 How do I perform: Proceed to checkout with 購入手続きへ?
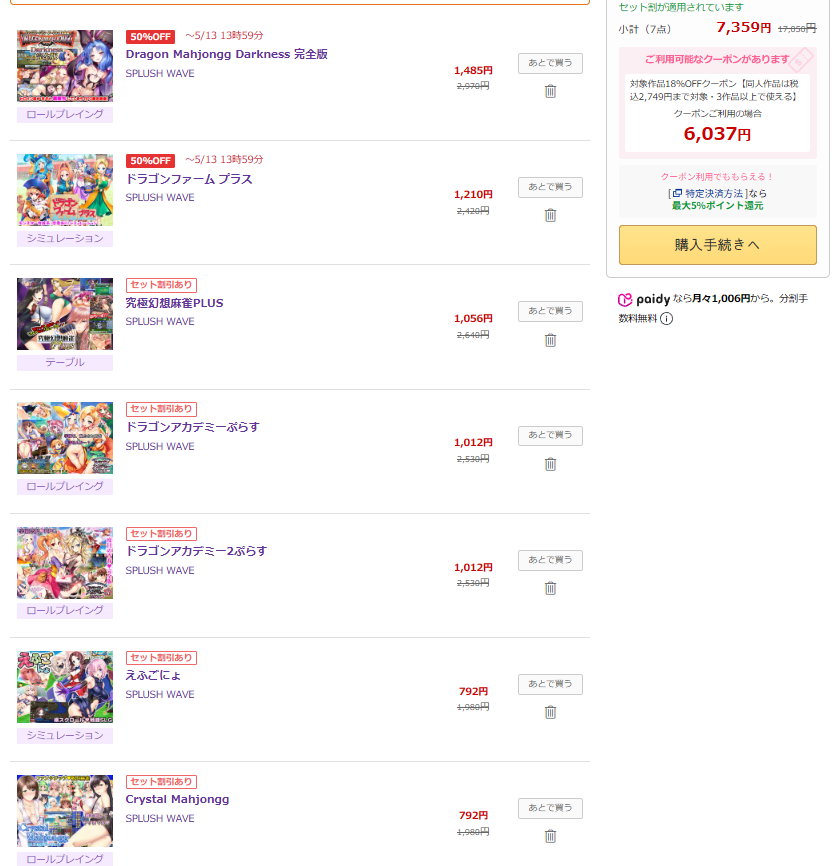[717, 245]
